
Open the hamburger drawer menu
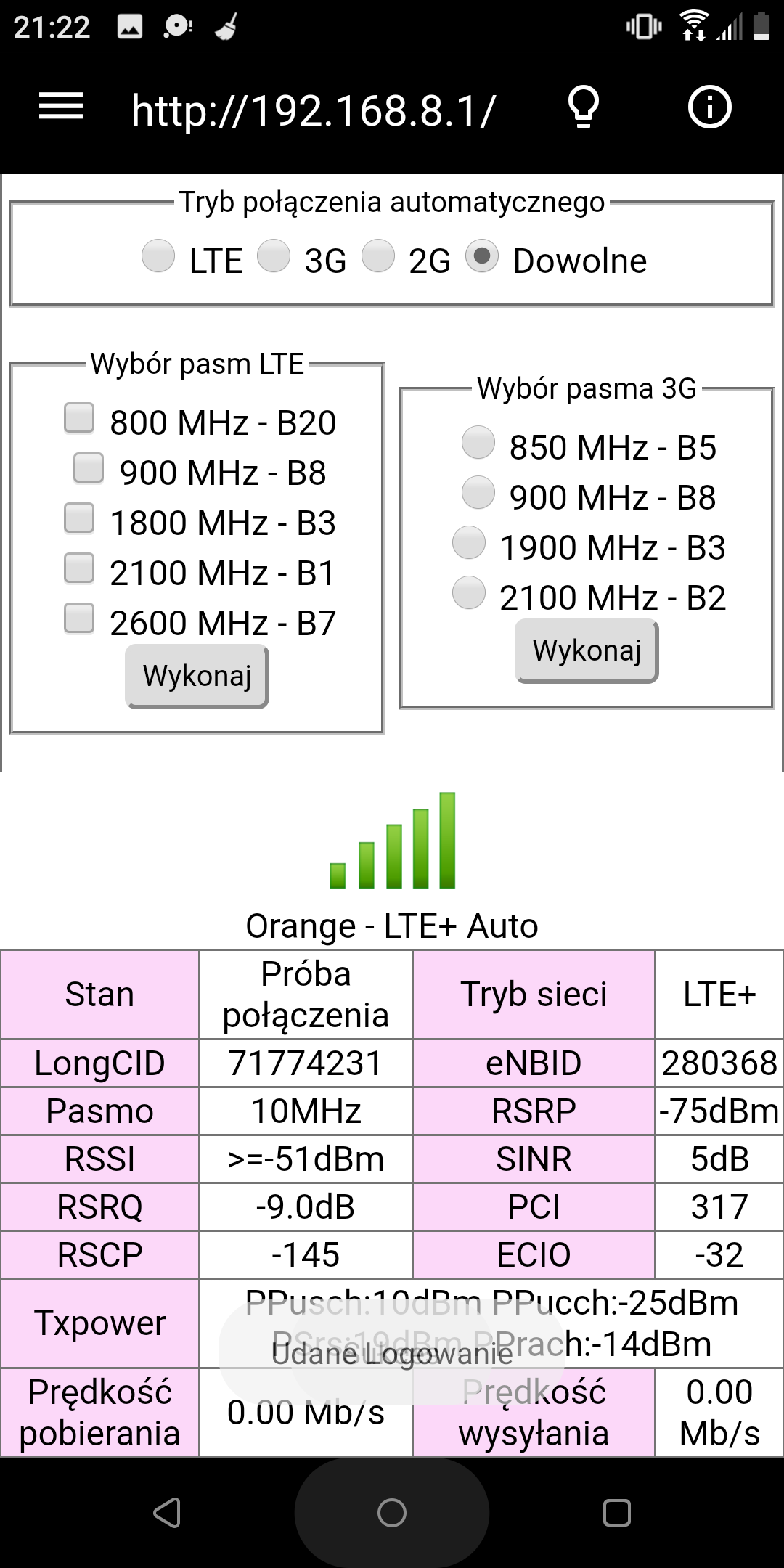61,107
